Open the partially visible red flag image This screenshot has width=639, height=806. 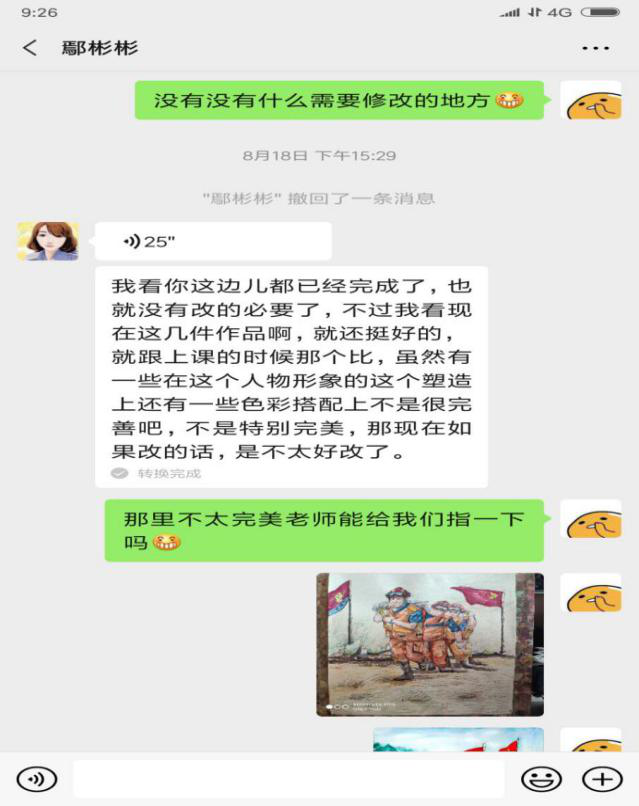point(459,740)
